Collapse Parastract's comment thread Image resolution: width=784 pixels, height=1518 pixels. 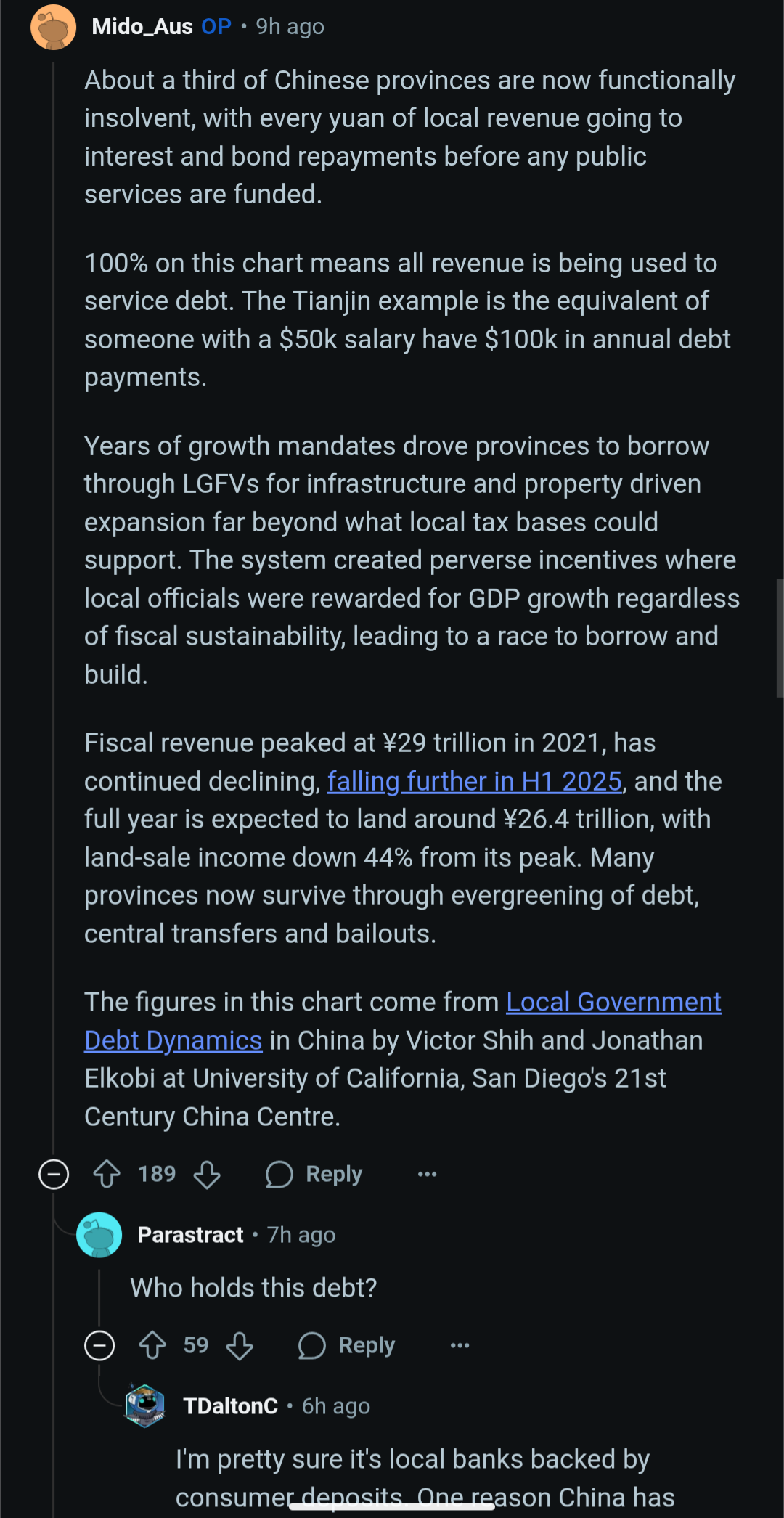click(x=99, y=1345)
